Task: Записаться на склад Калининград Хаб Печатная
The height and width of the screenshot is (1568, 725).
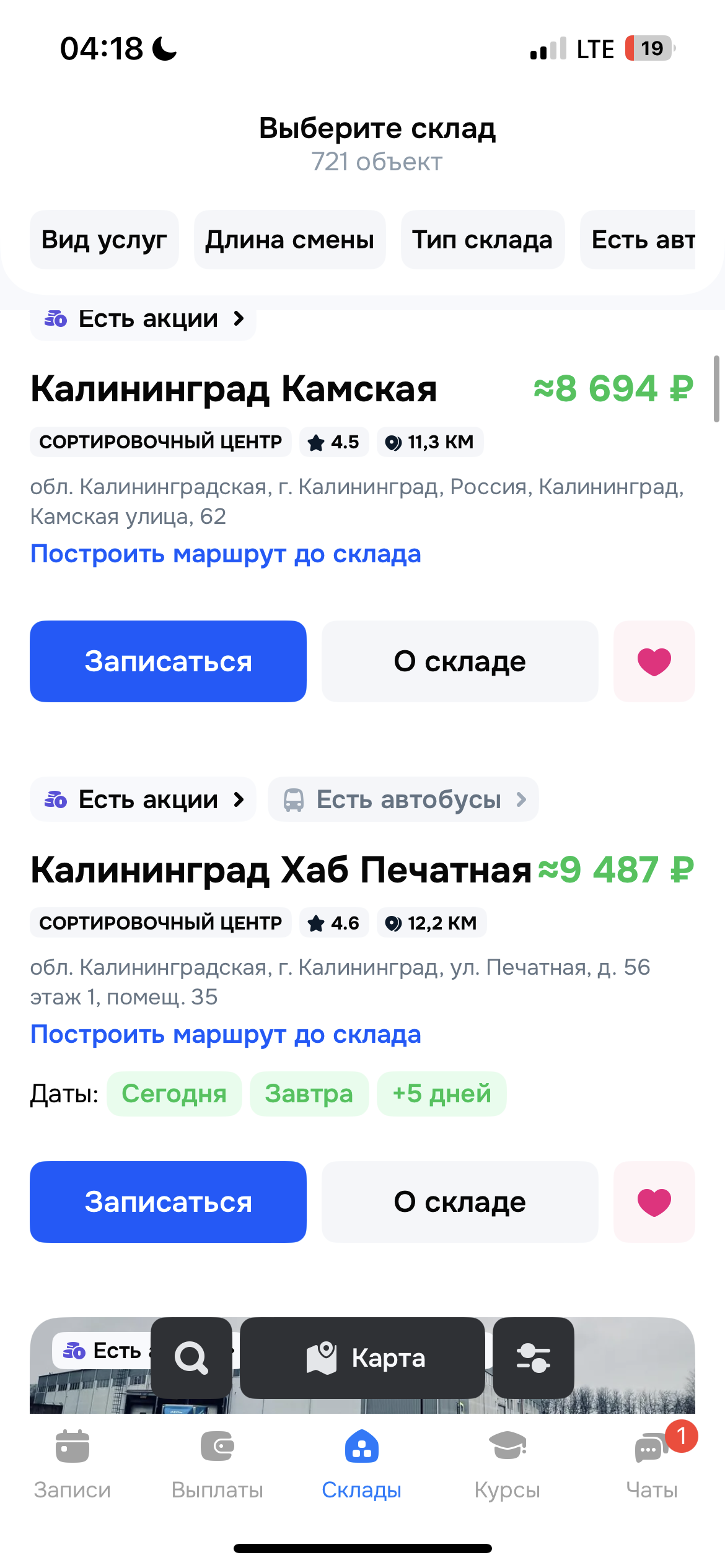Action: [168, 1202]
